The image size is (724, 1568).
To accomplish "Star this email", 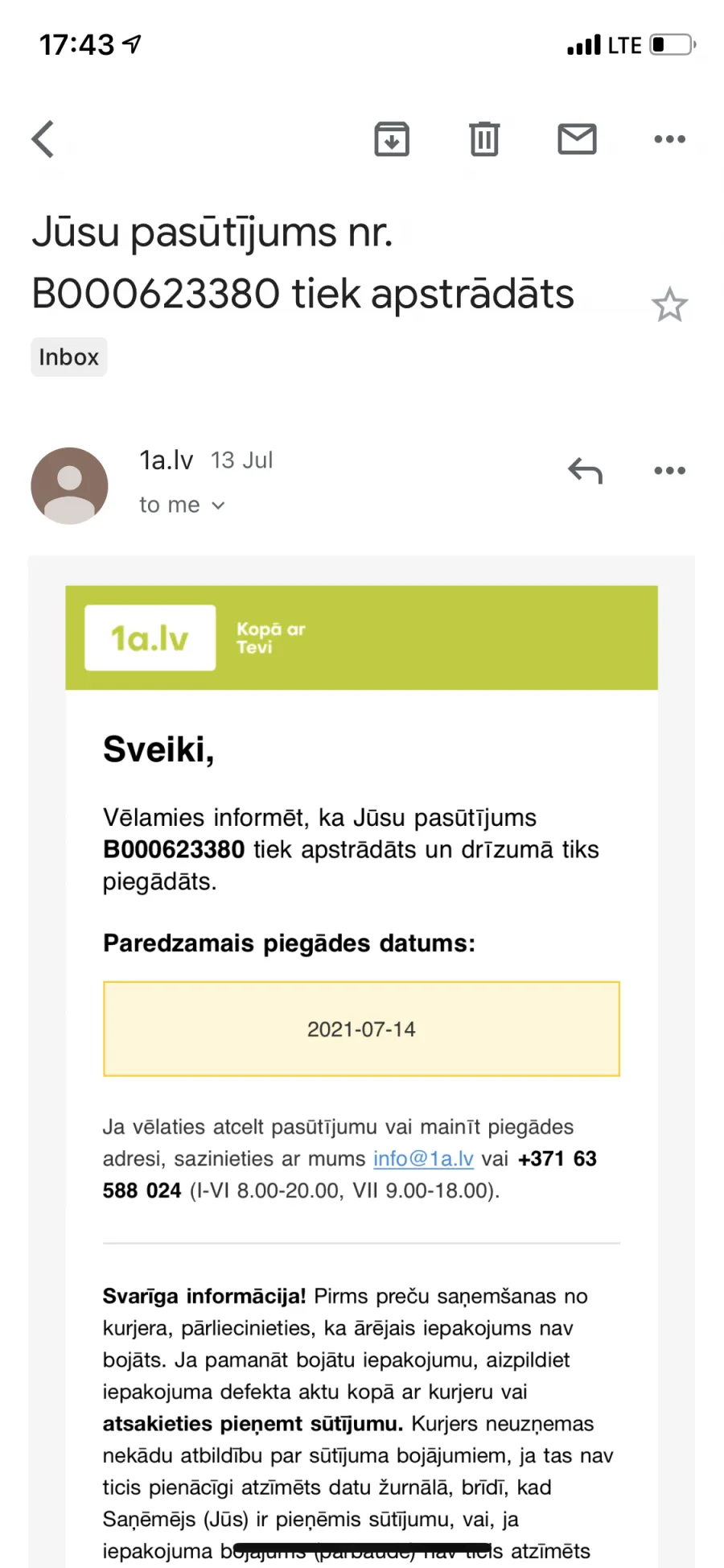I will click(x=669, y=305).
